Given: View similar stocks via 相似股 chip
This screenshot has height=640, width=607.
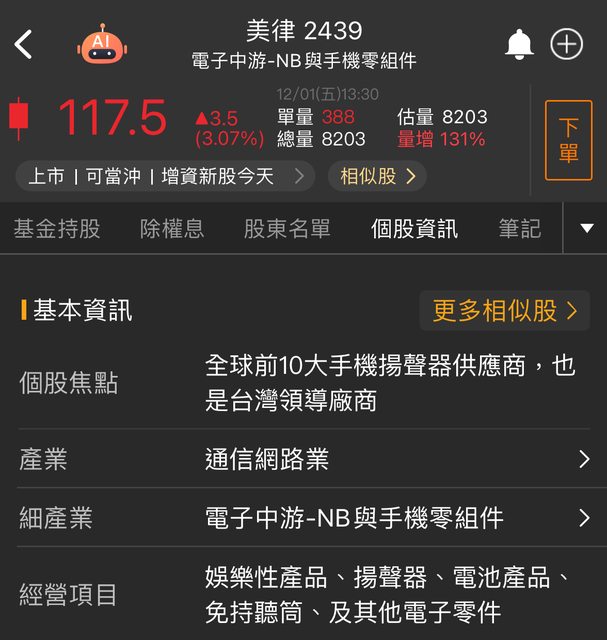Looking at the screenshot, I should (377, 177).
